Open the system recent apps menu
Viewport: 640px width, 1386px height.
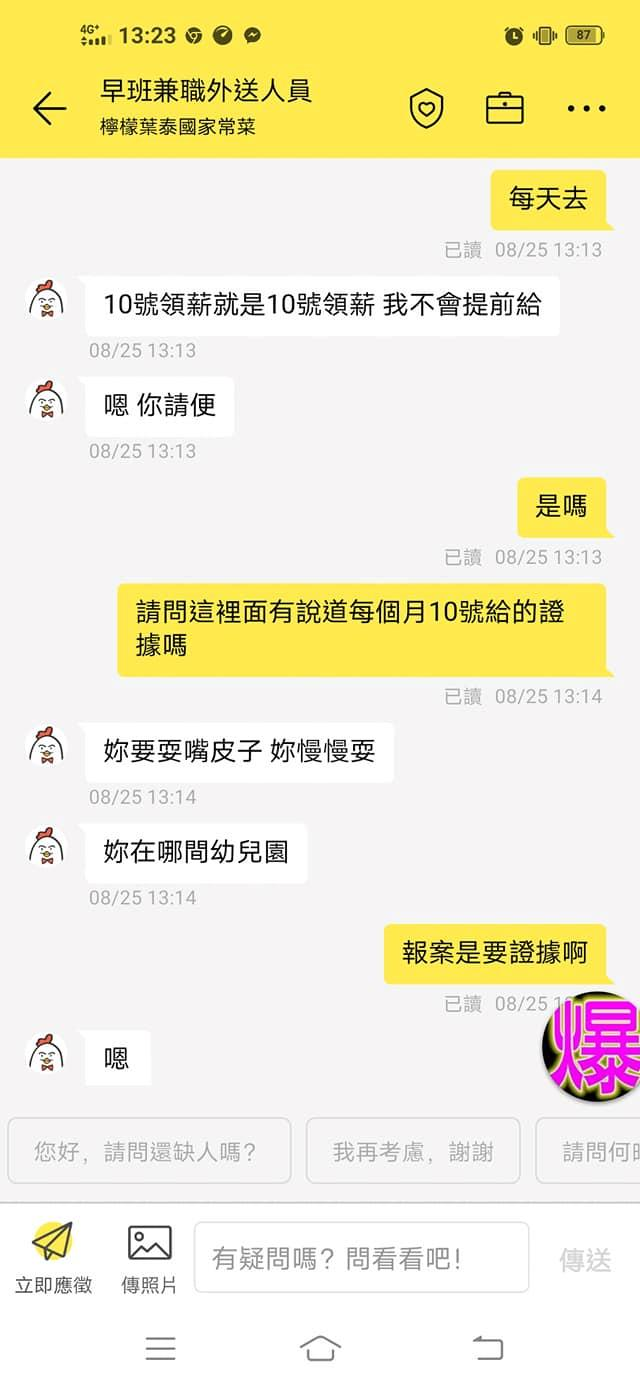tap(160, 1348)
